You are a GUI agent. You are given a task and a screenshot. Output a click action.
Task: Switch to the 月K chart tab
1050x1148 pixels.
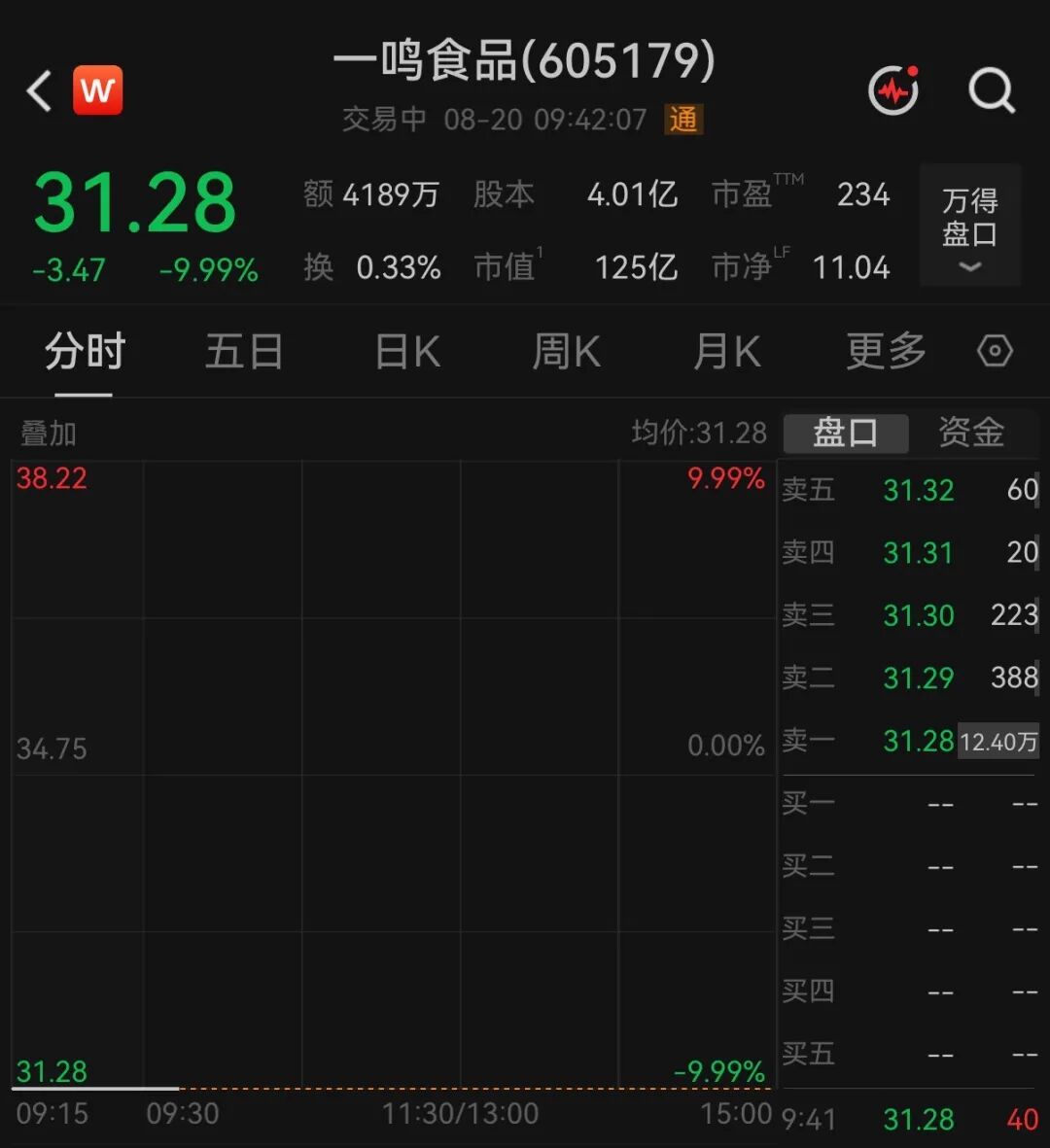coord(726,352)
